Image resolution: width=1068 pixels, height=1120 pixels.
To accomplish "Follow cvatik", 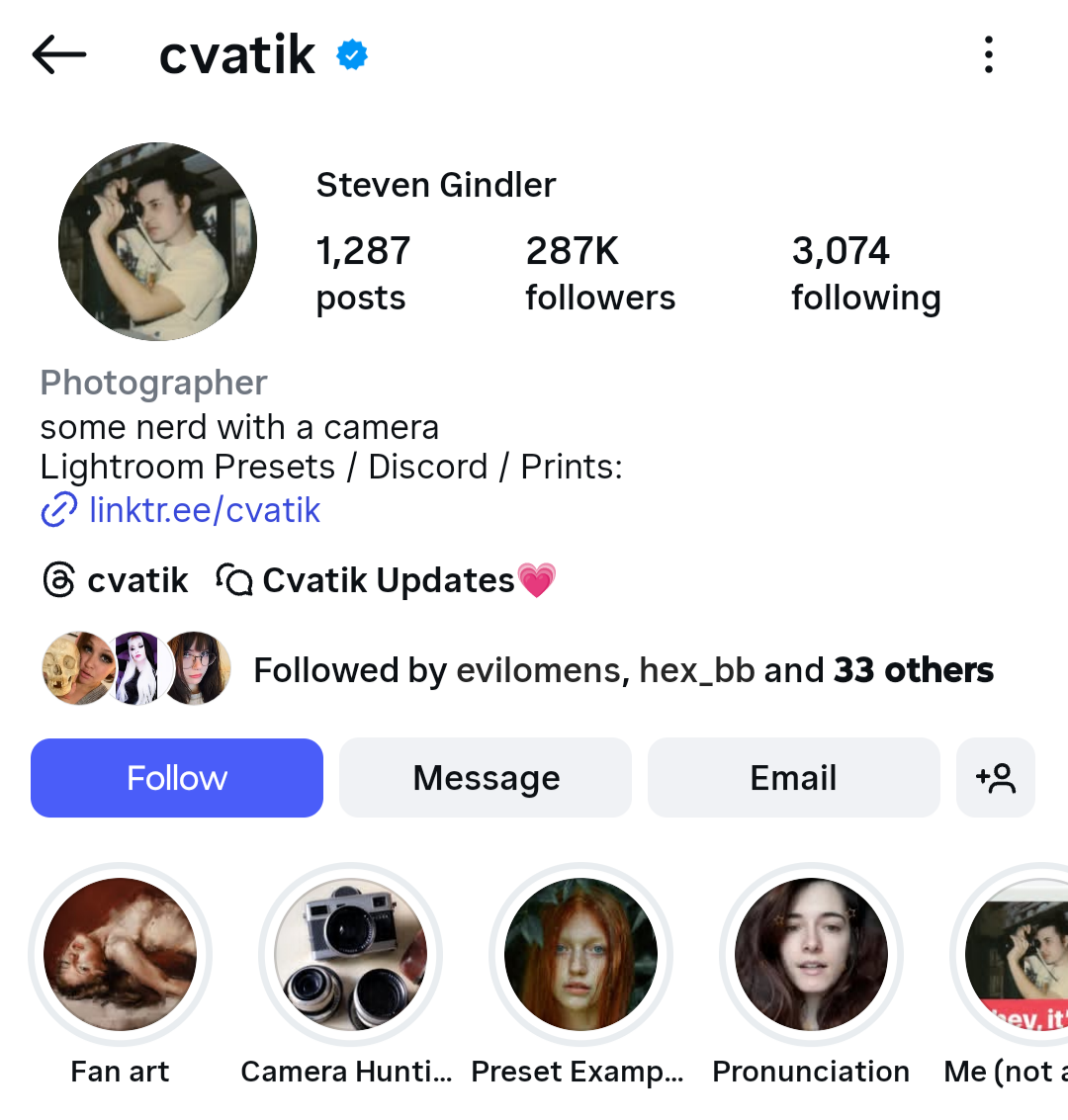I will (177, 778).
